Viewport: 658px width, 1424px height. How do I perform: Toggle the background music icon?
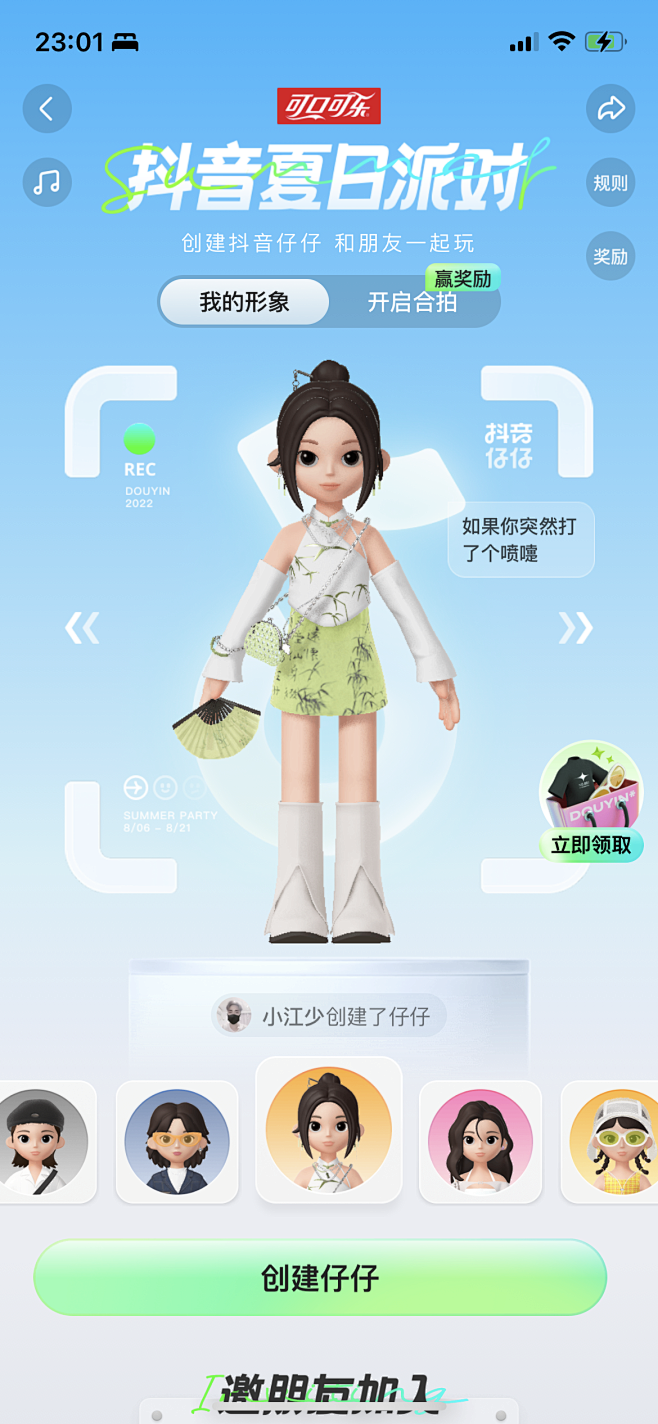tap(47, 182)
